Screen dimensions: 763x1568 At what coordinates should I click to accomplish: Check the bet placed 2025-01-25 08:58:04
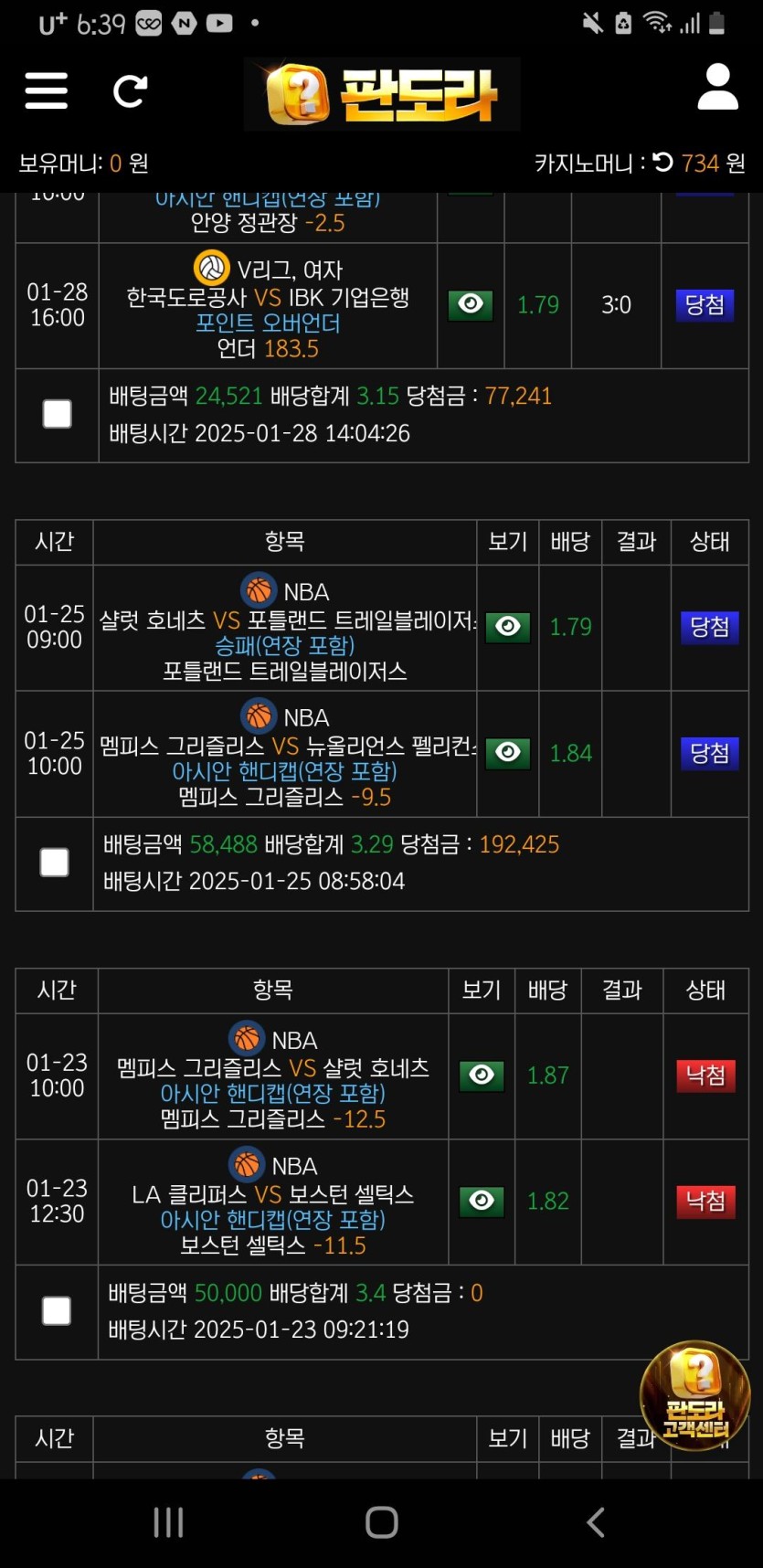pos(54,863)
